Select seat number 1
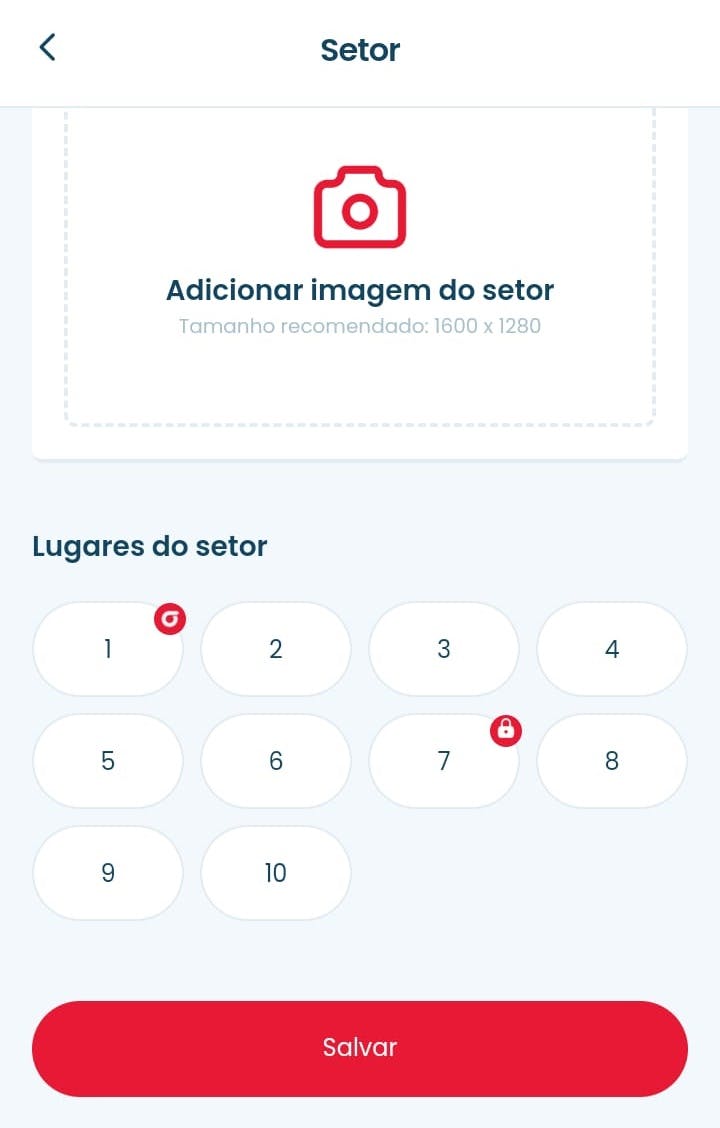Viewport: 720px width, 1128px height. coord(108,649)
